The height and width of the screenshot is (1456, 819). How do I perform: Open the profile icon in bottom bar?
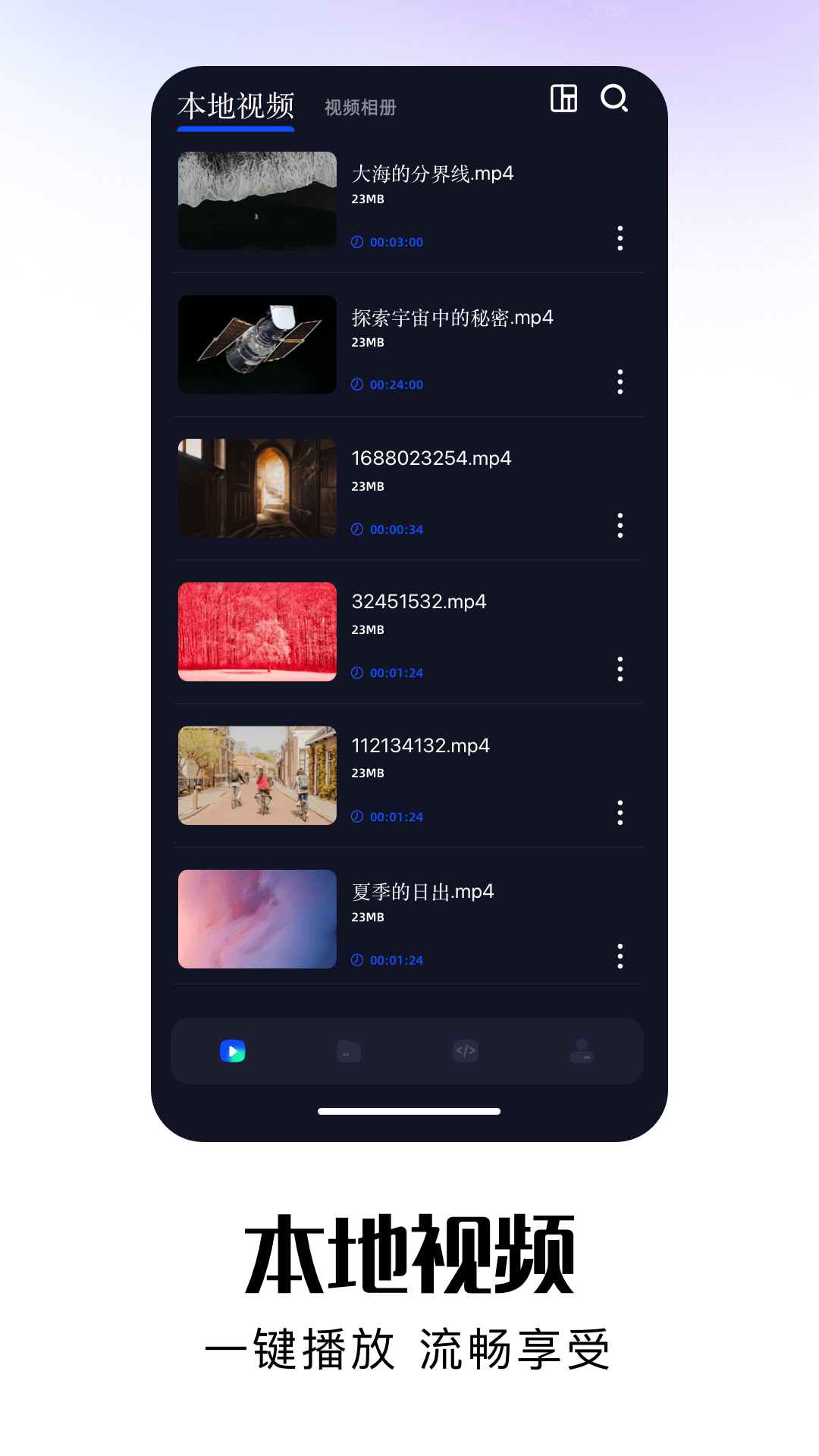581,1051
